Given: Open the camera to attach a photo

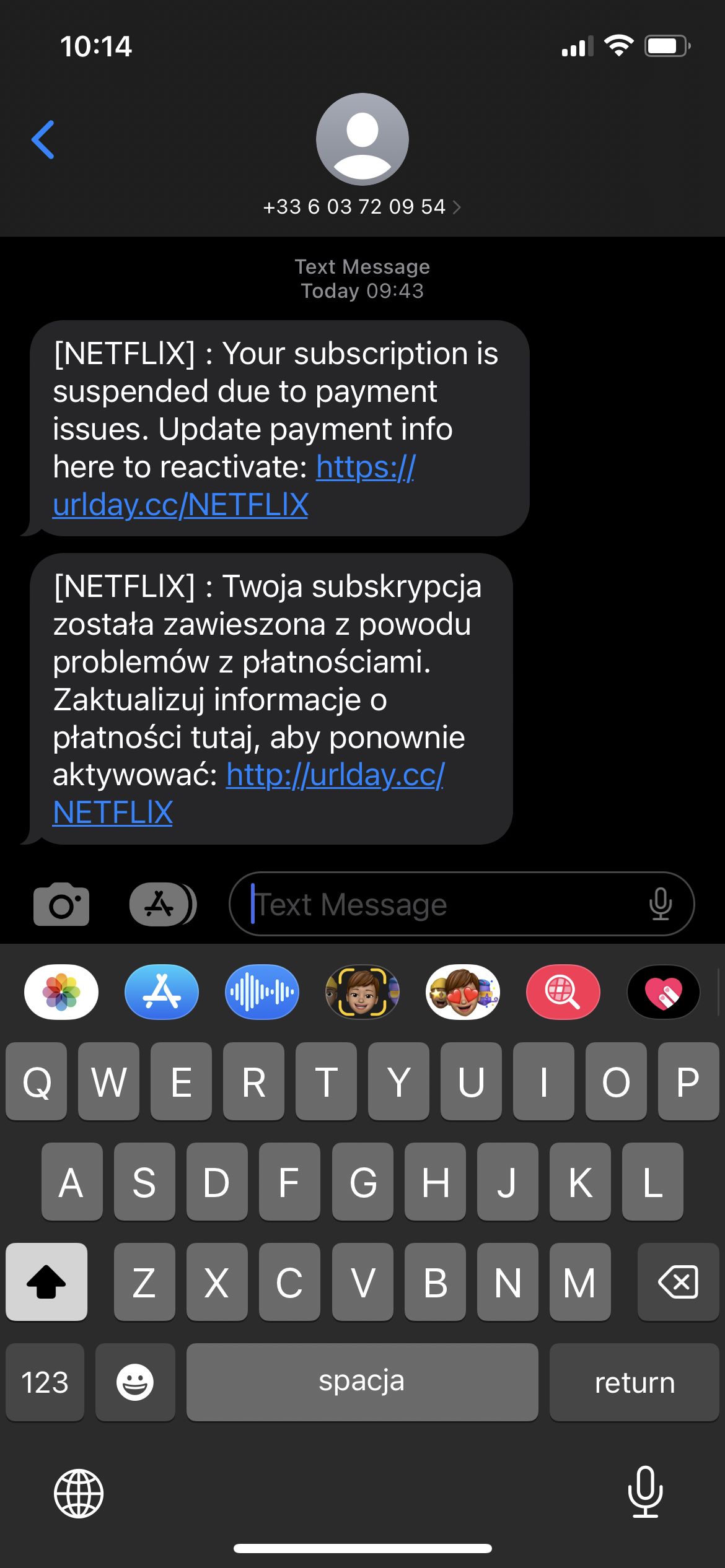Looking at the screenshot, I should coord(61,905).
